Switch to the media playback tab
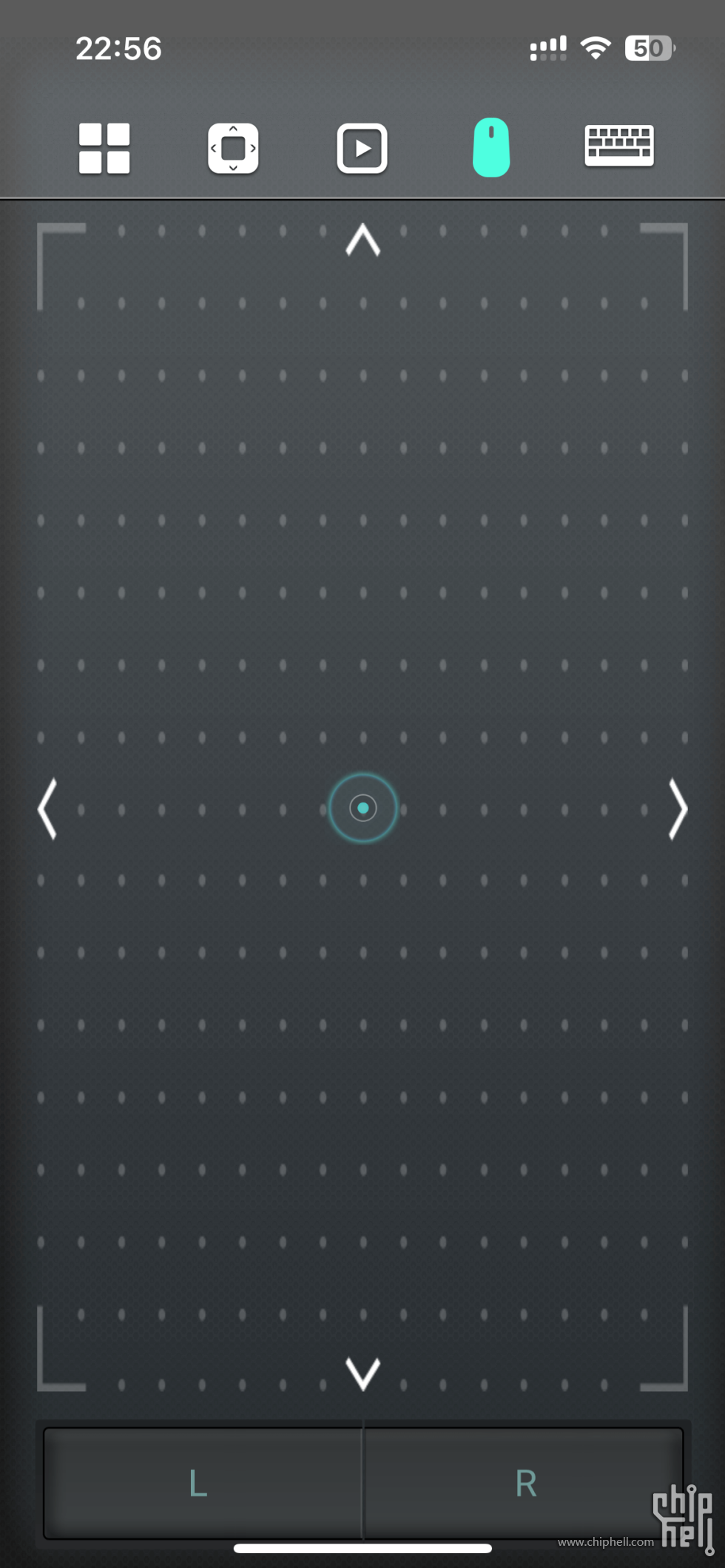This screenshot has height=1568, width=725. coord(362,148)
